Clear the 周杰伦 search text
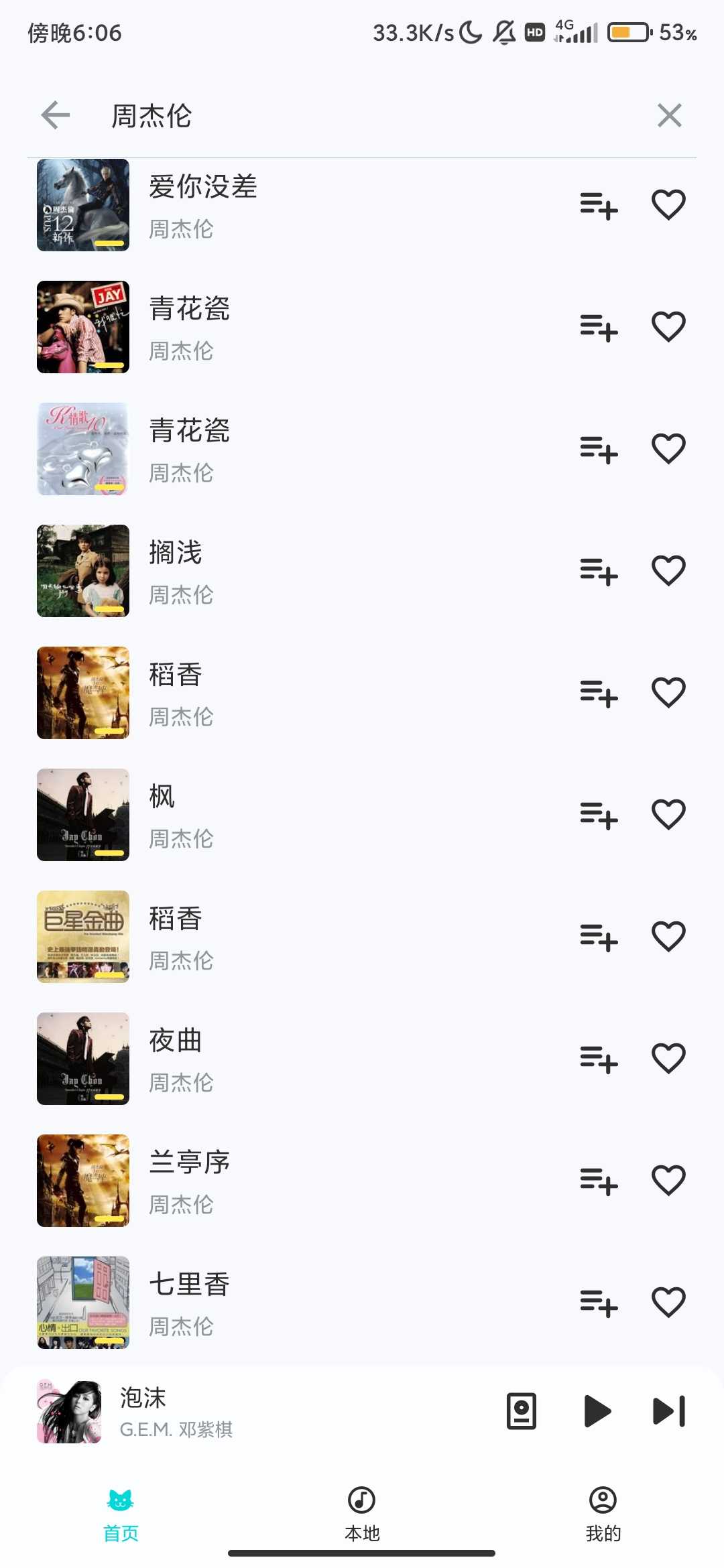724x1568 pixels. 669,115
